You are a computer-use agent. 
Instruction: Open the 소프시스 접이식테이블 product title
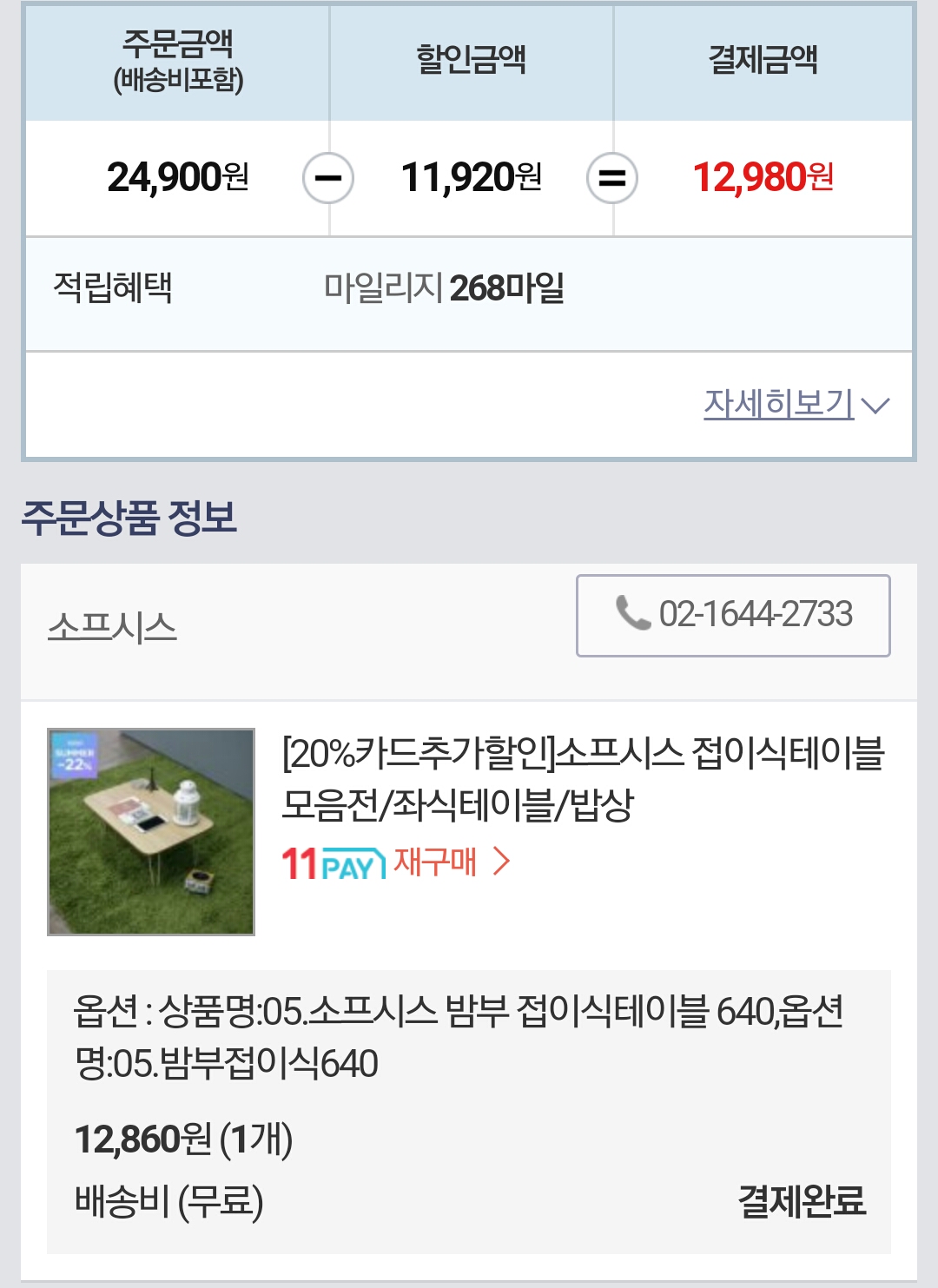(582, 778)
